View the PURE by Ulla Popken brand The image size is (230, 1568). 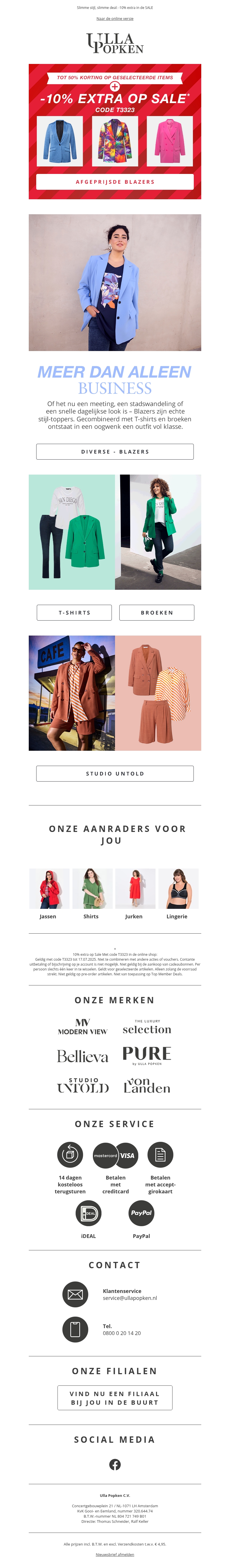[147, 1055]
